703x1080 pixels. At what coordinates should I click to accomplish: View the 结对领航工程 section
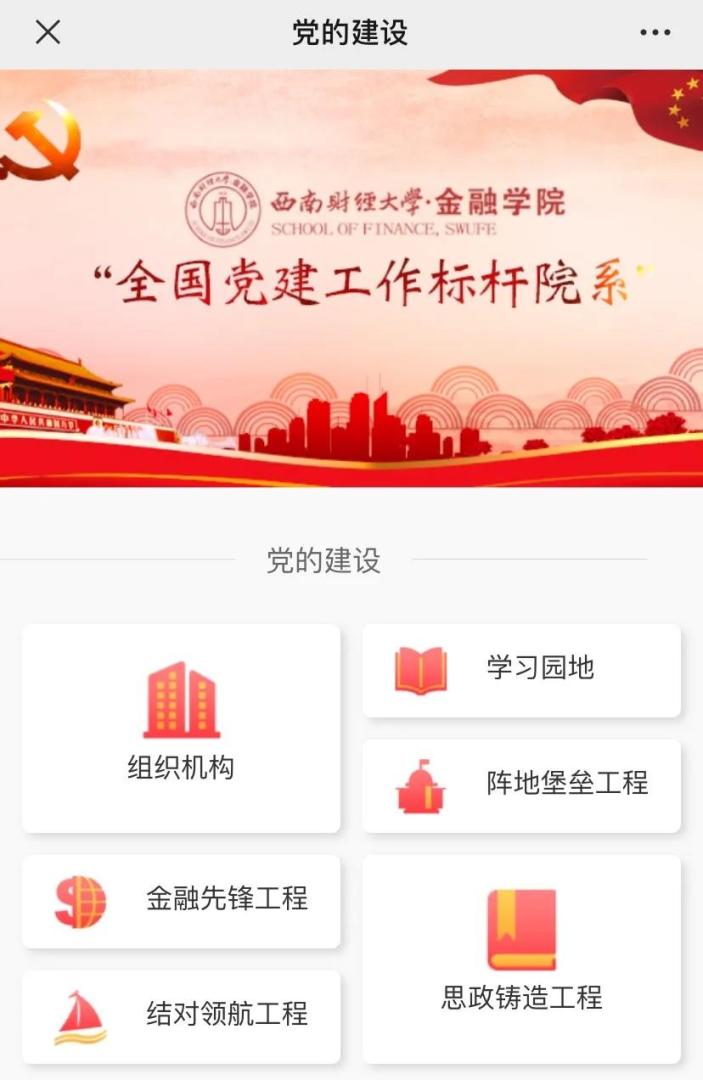(x=181, y=1016)
